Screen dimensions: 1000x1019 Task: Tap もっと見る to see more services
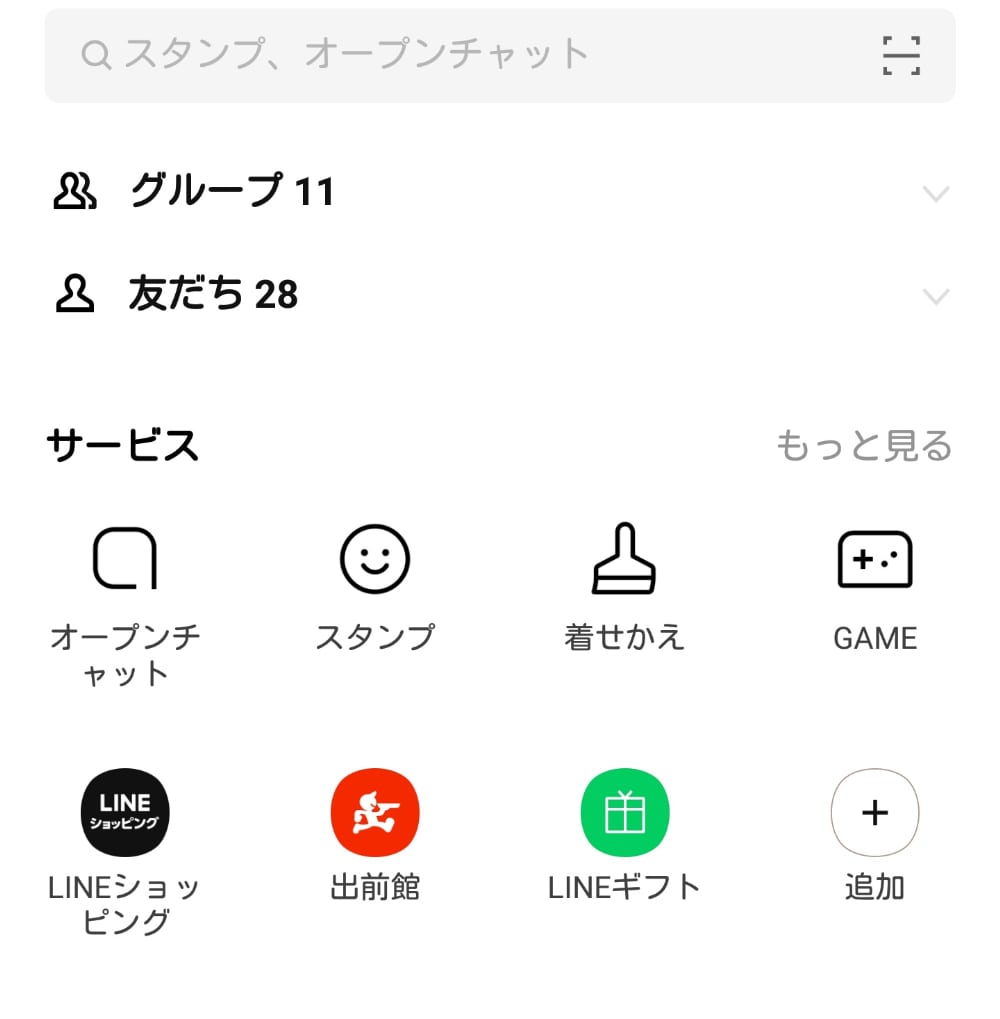click(x=864, y=446)
